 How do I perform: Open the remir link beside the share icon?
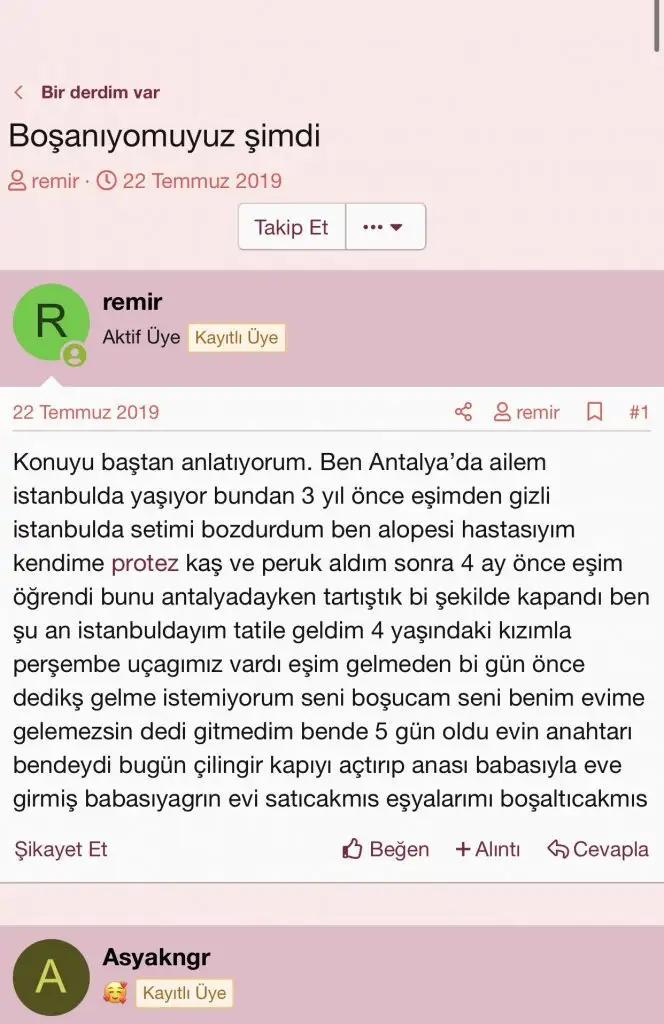coord(527,412)
